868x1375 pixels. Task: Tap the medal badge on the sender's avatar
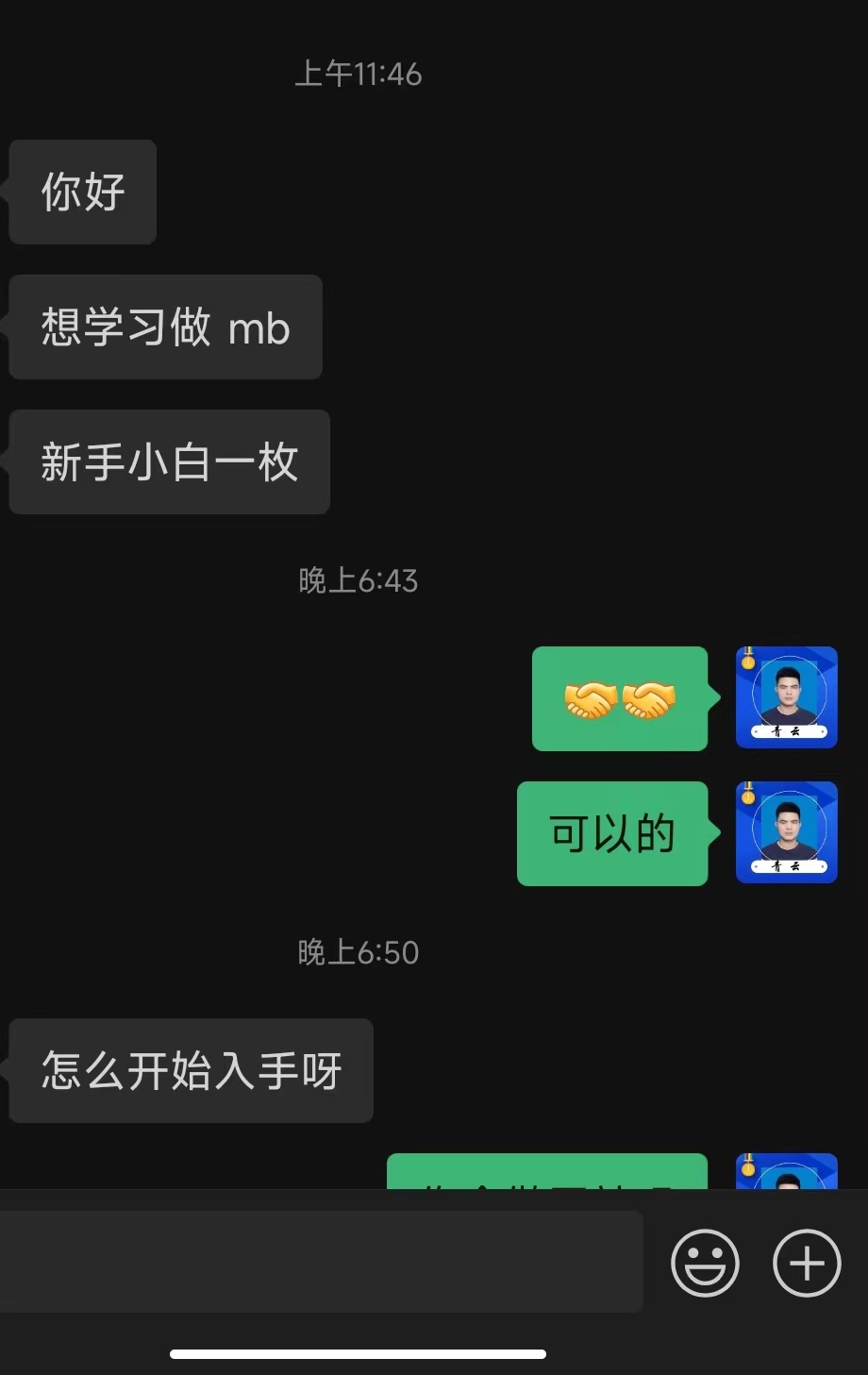[748, 661]
